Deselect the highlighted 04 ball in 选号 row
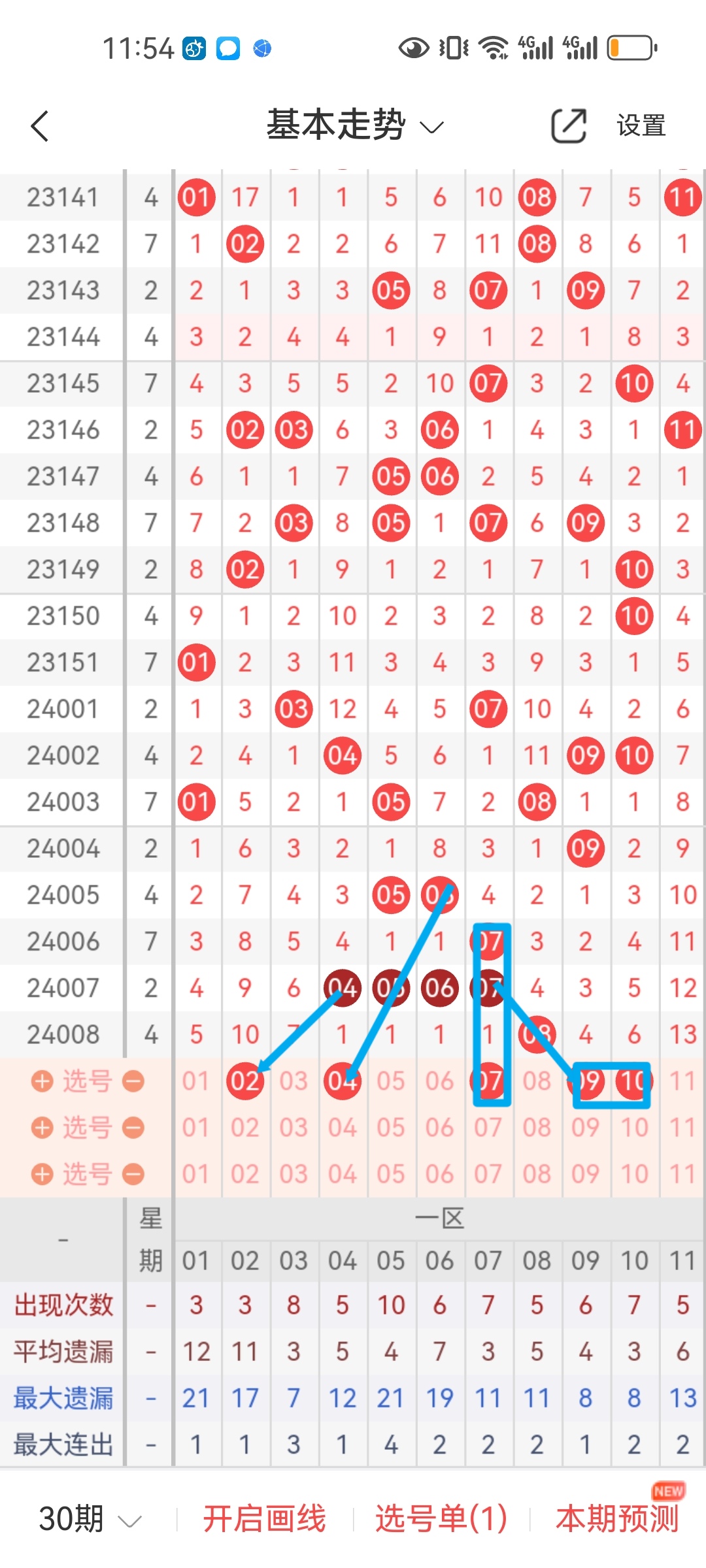706x1568 pixels. point(343,1081)
